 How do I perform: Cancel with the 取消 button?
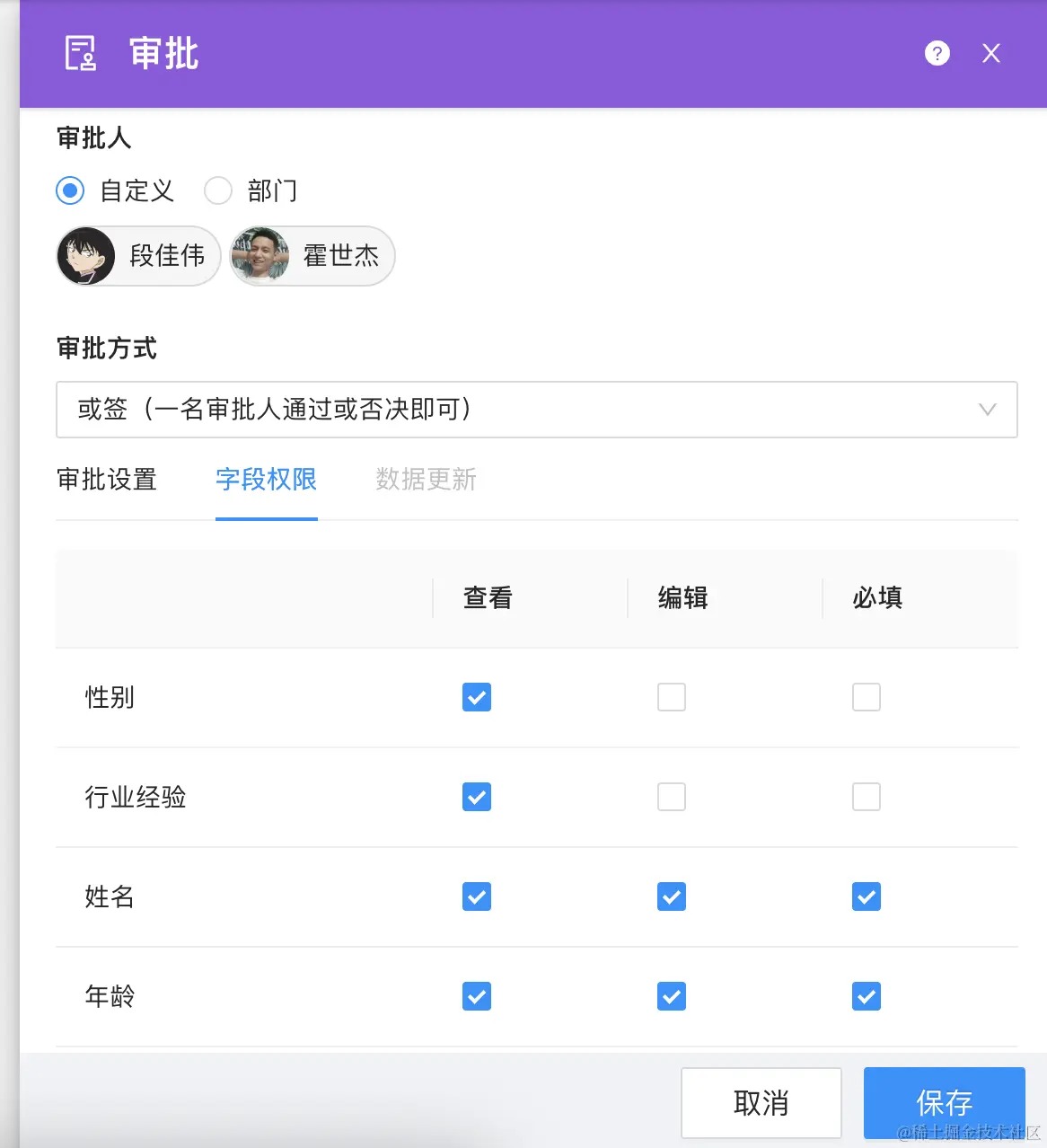tap(761, 1102)
